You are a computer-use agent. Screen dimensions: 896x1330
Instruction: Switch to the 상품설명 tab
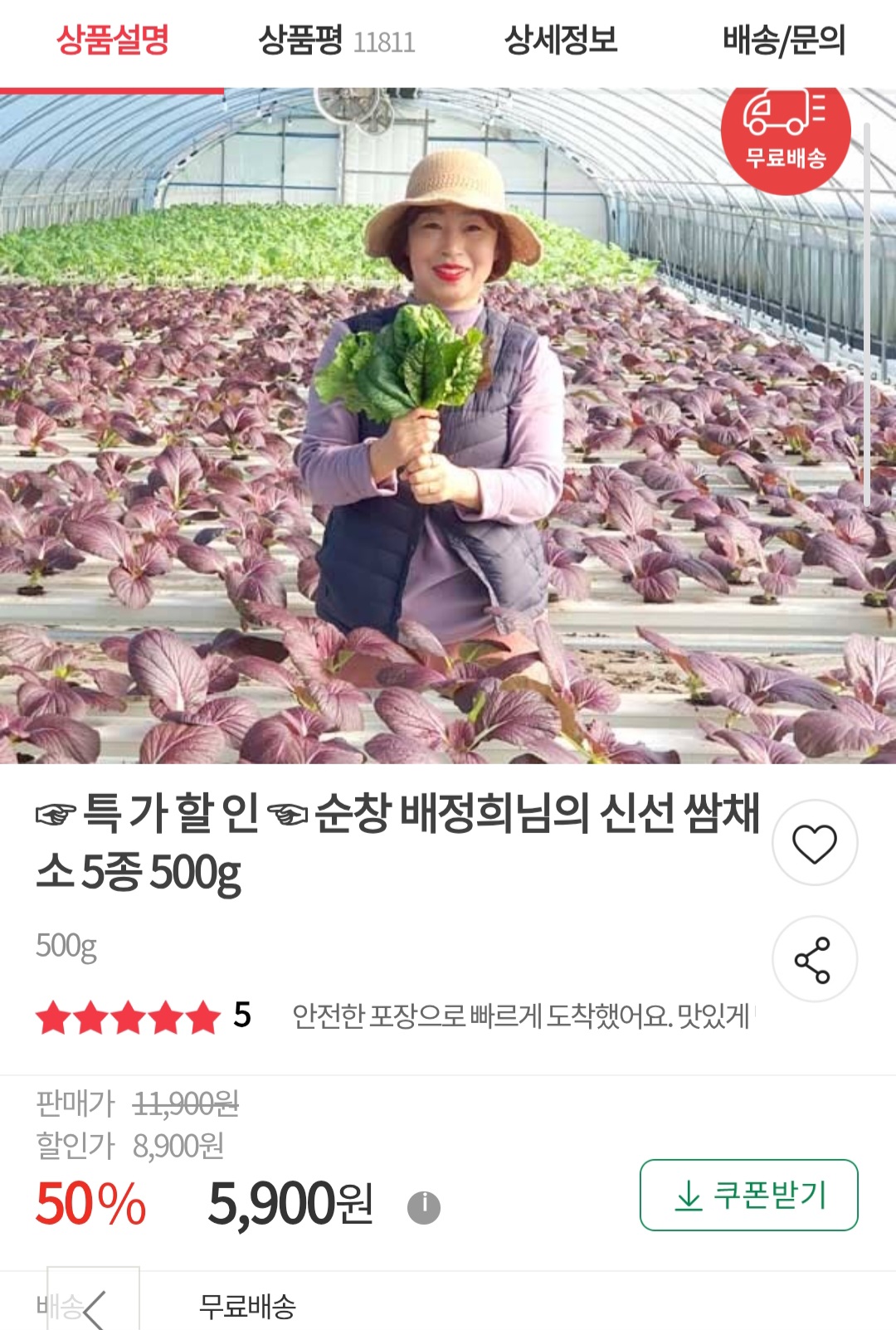113,40
